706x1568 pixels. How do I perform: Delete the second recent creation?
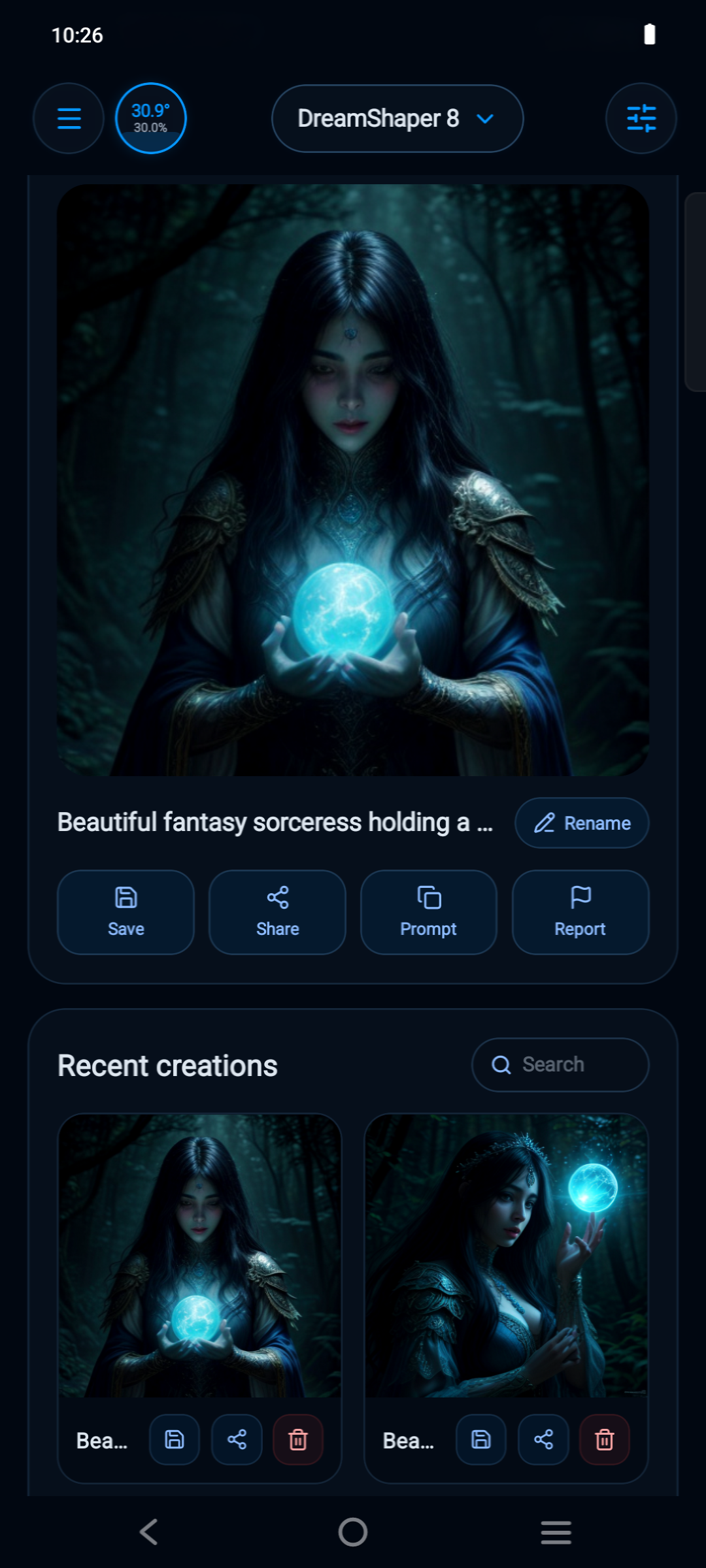(605, 1439)
